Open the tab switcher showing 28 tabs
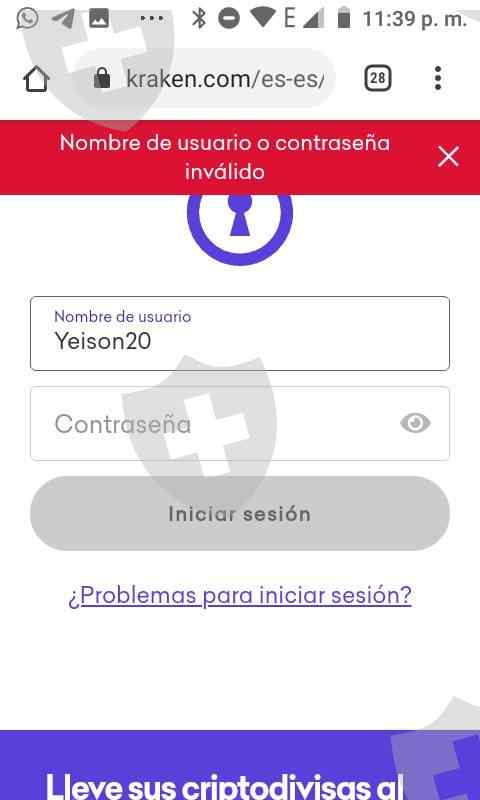This screenshot has width=480, height=800. click(x=377, y=78)
